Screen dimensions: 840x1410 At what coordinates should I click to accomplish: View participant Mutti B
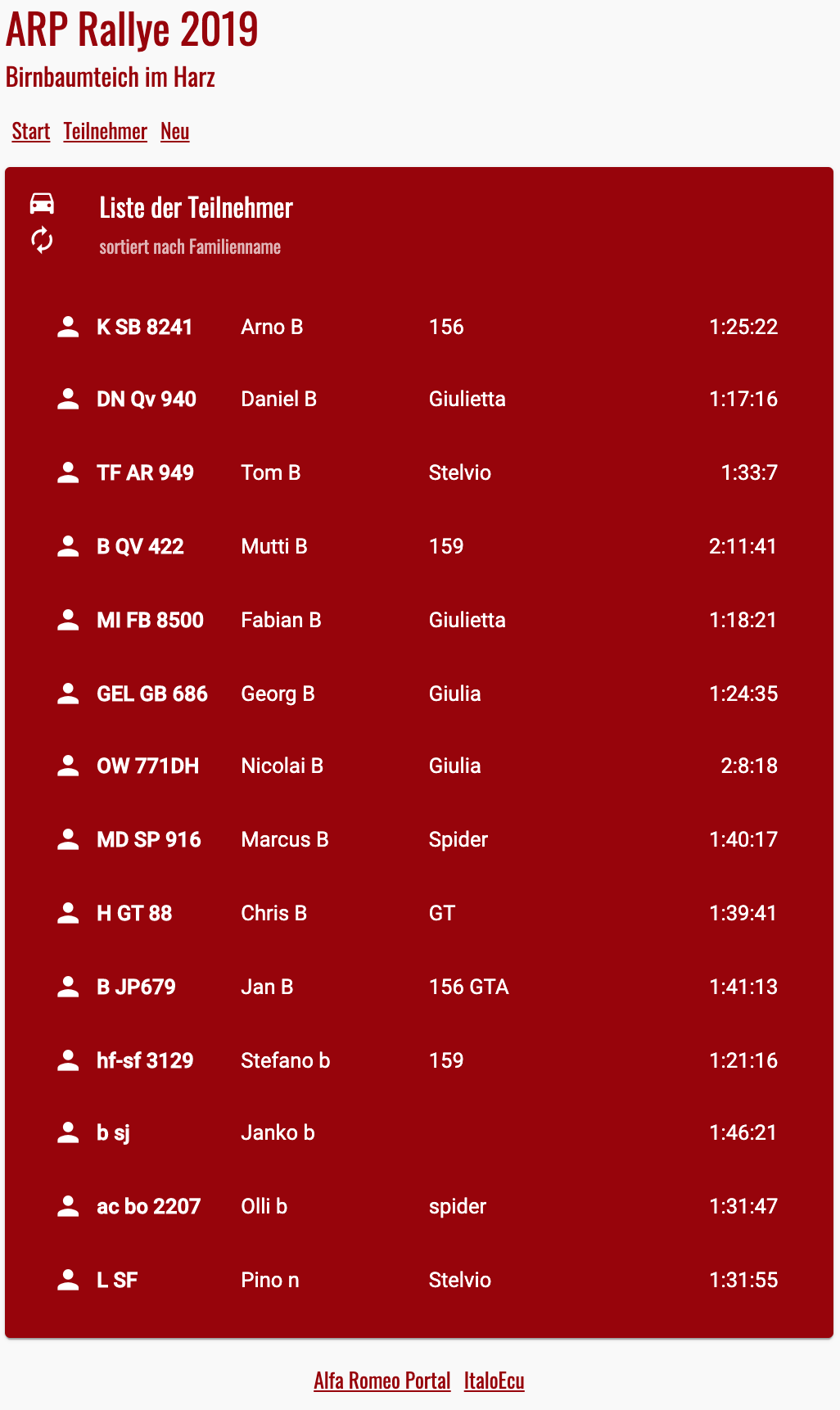[273, 546]
